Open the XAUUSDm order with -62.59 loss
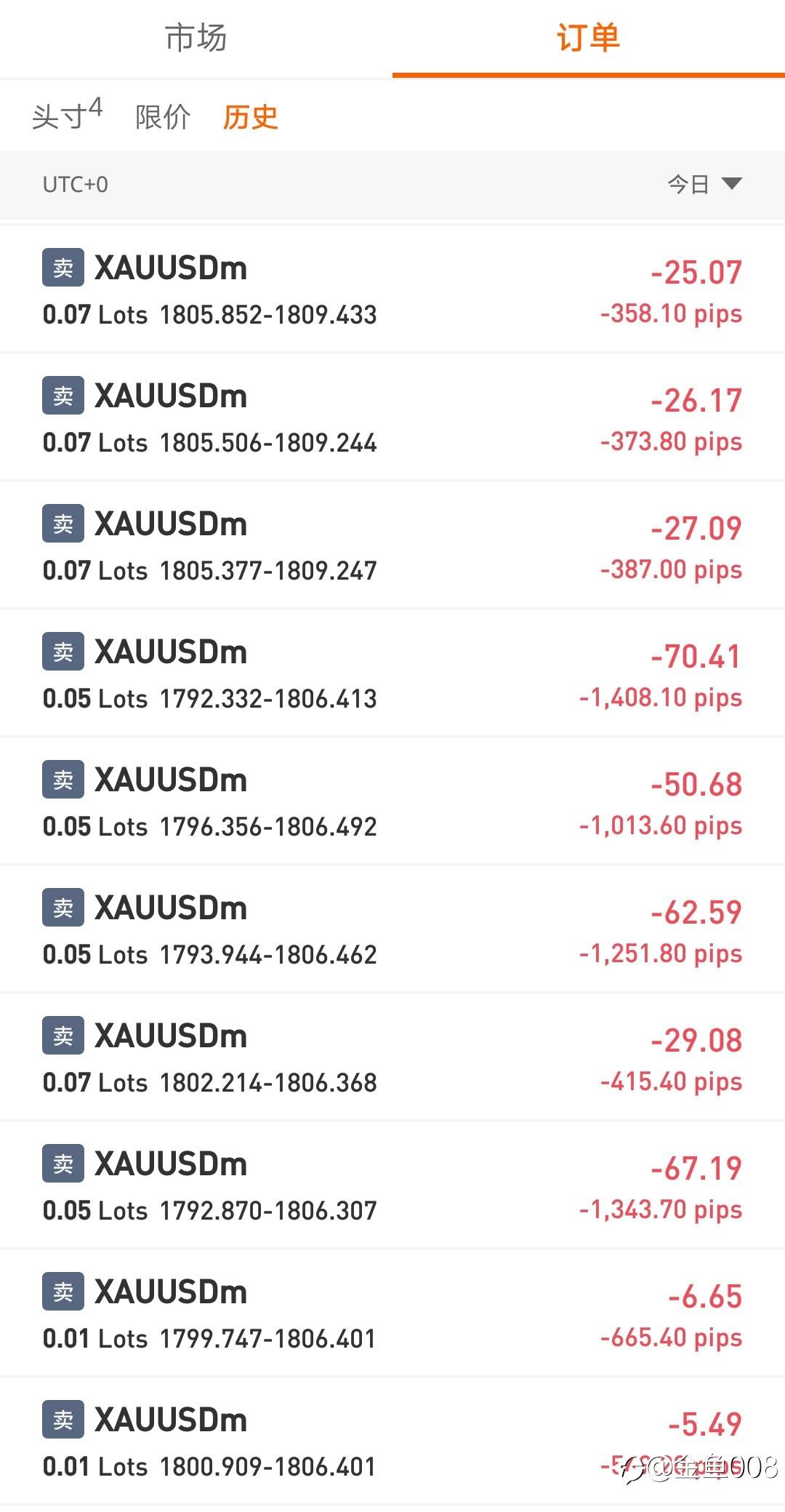 pyautogui.click(x=392, y=929)
